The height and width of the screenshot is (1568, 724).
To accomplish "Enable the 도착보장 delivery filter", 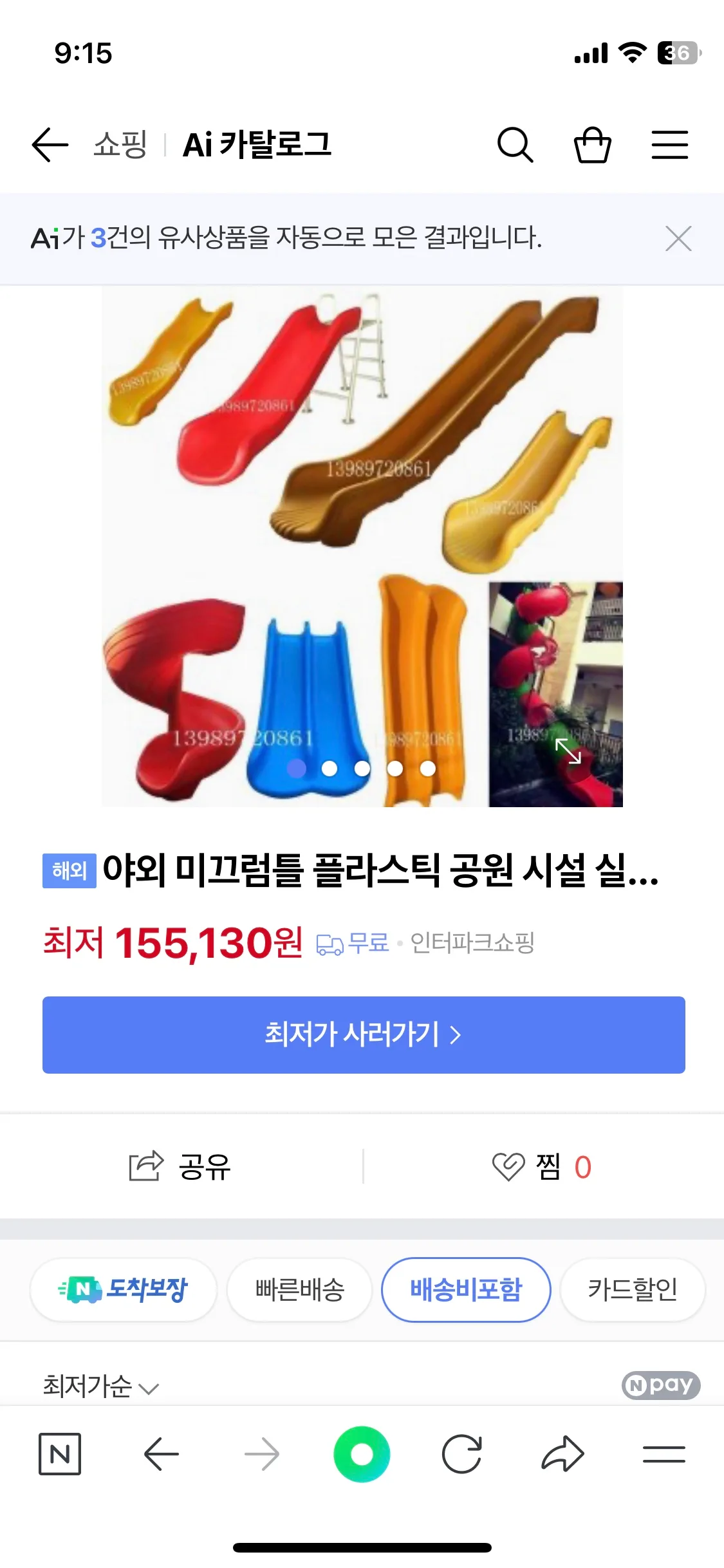I will pos(124,1290).
